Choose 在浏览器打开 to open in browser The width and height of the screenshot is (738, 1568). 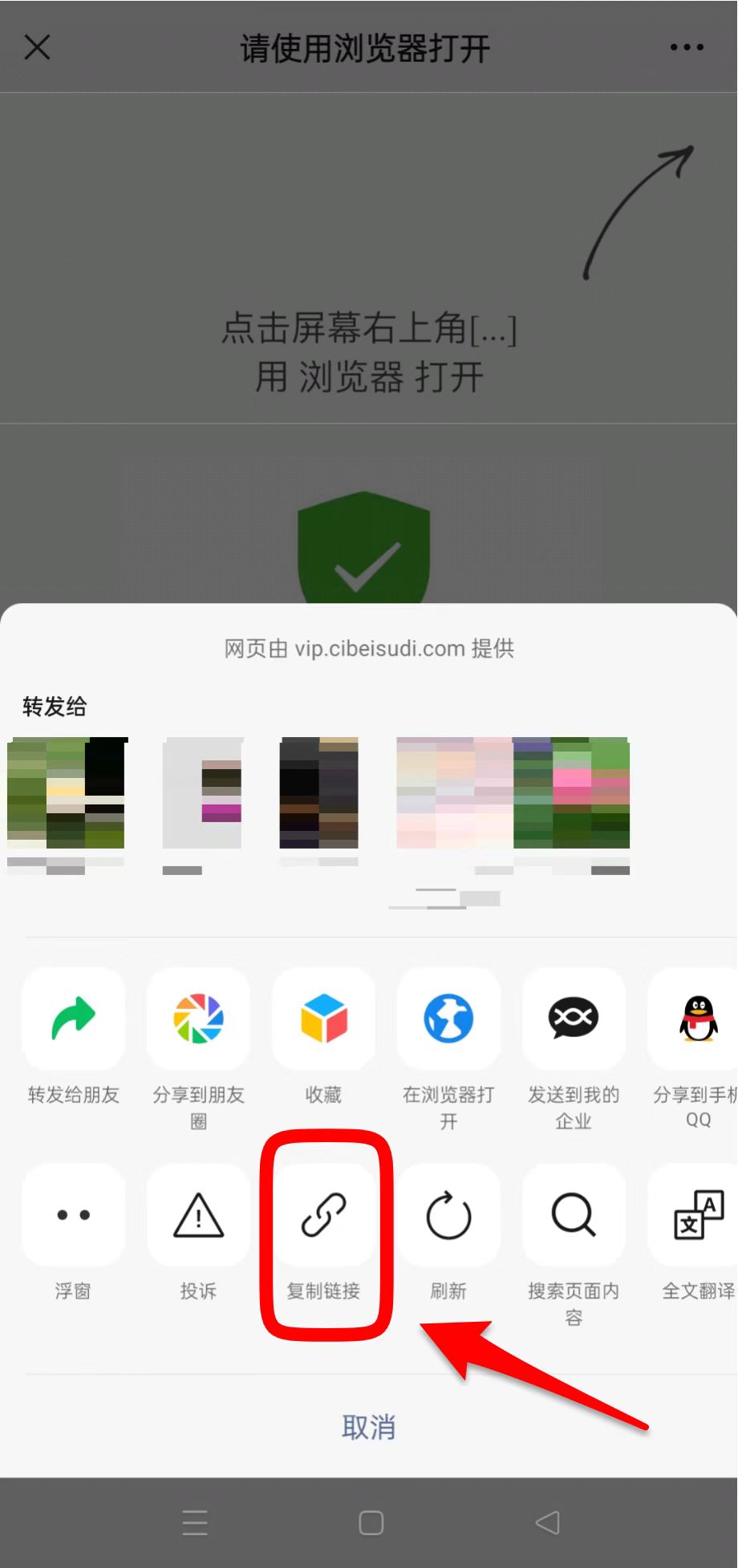[448, 1019]
